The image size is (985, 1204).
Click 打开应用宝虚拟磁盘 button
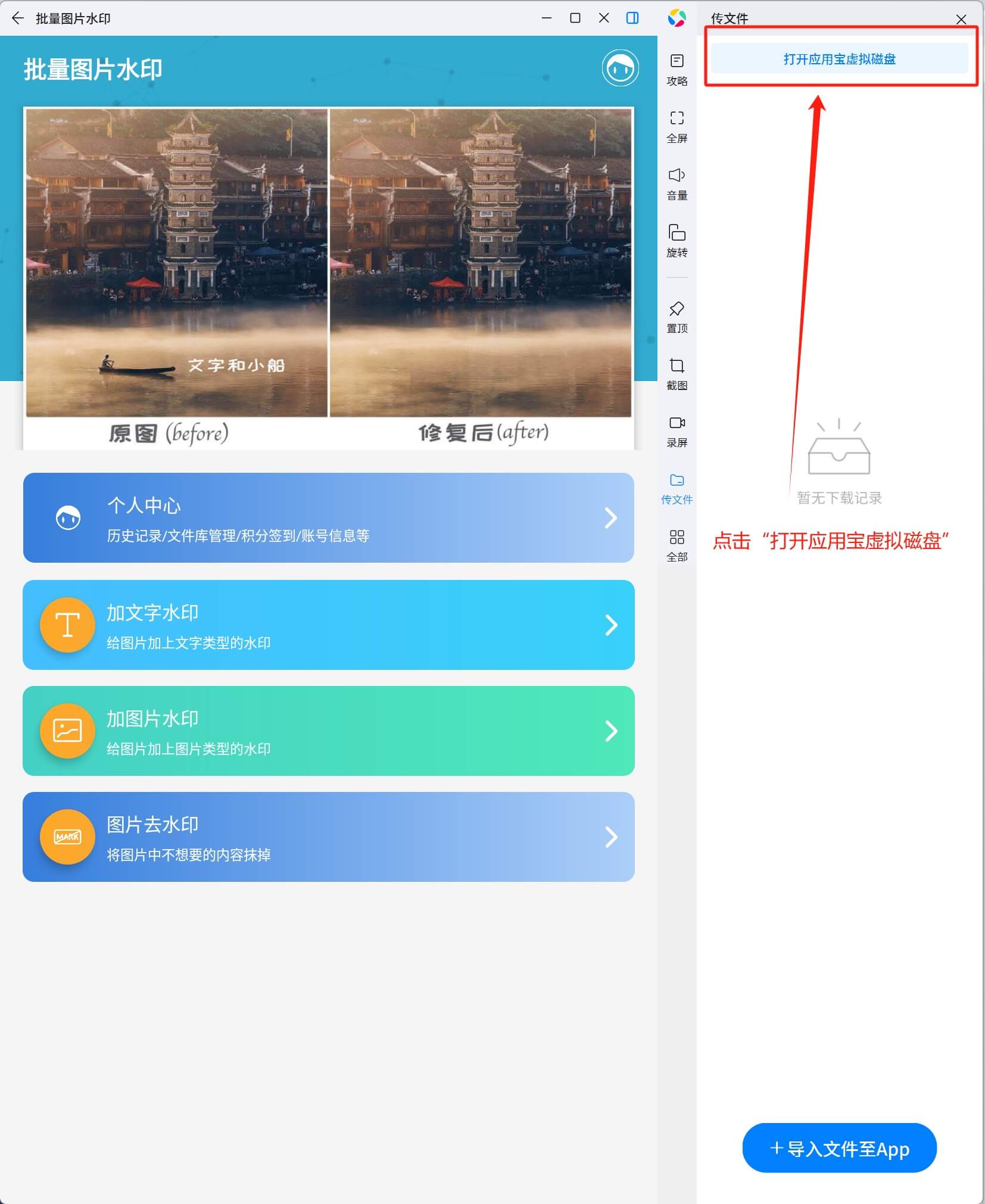pyautogui.click(x=839, y=59)
